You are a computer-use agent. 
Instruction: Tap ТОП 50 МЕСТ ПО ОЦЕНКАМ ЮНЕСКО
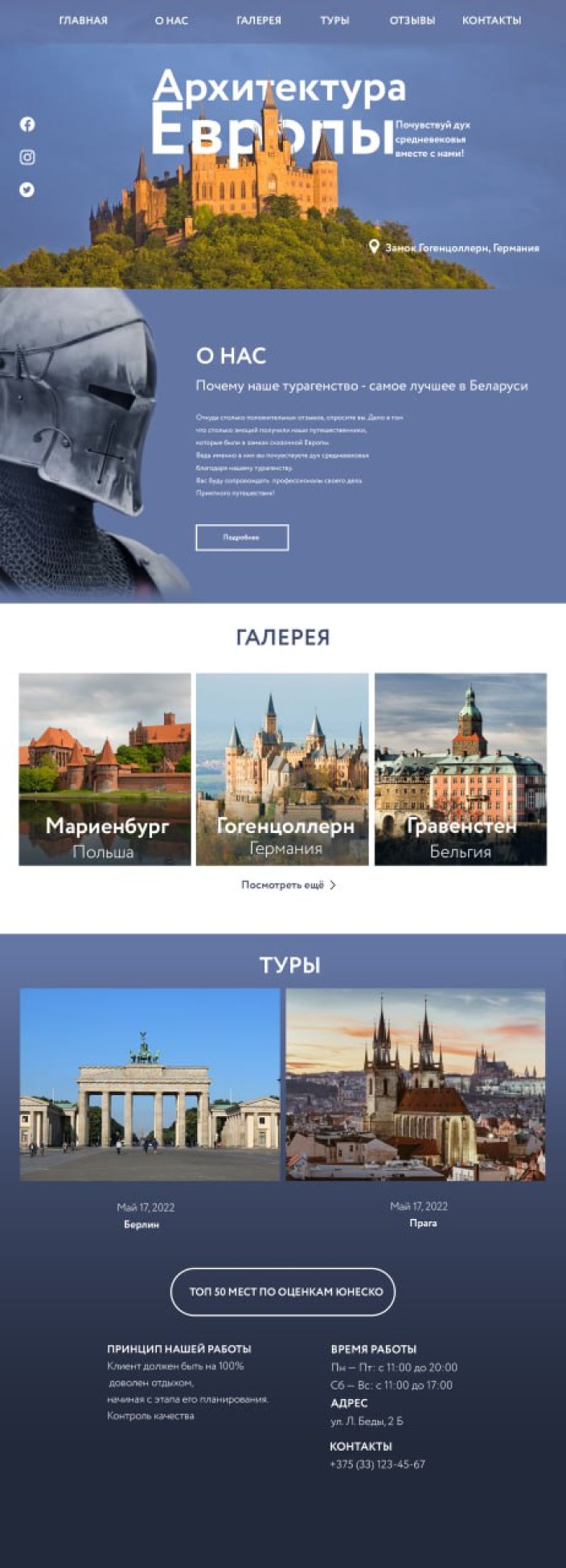pyautogui.click(x=283, y=1291)
